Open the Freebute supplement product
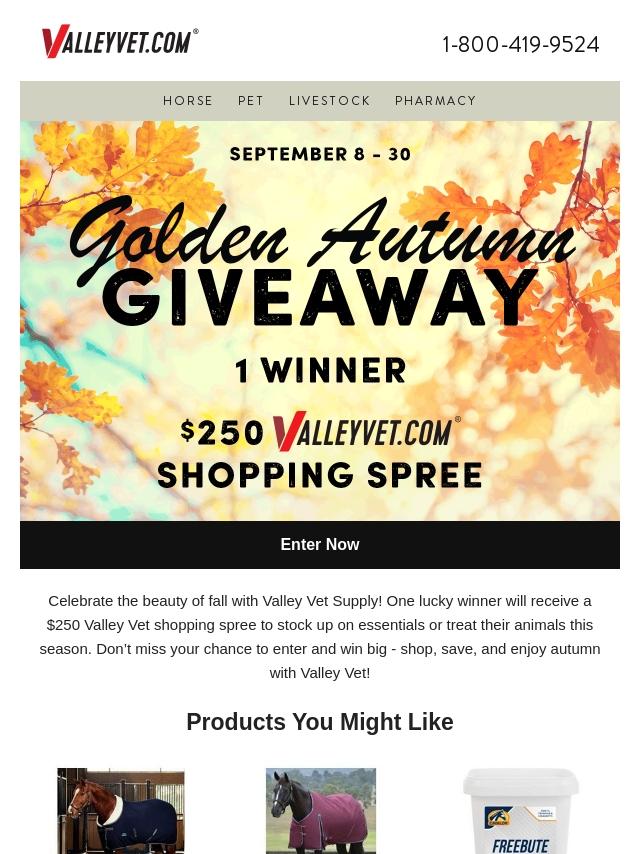Image resolution: width=640 pixels, height=854 pixels. tap(520, 811)
